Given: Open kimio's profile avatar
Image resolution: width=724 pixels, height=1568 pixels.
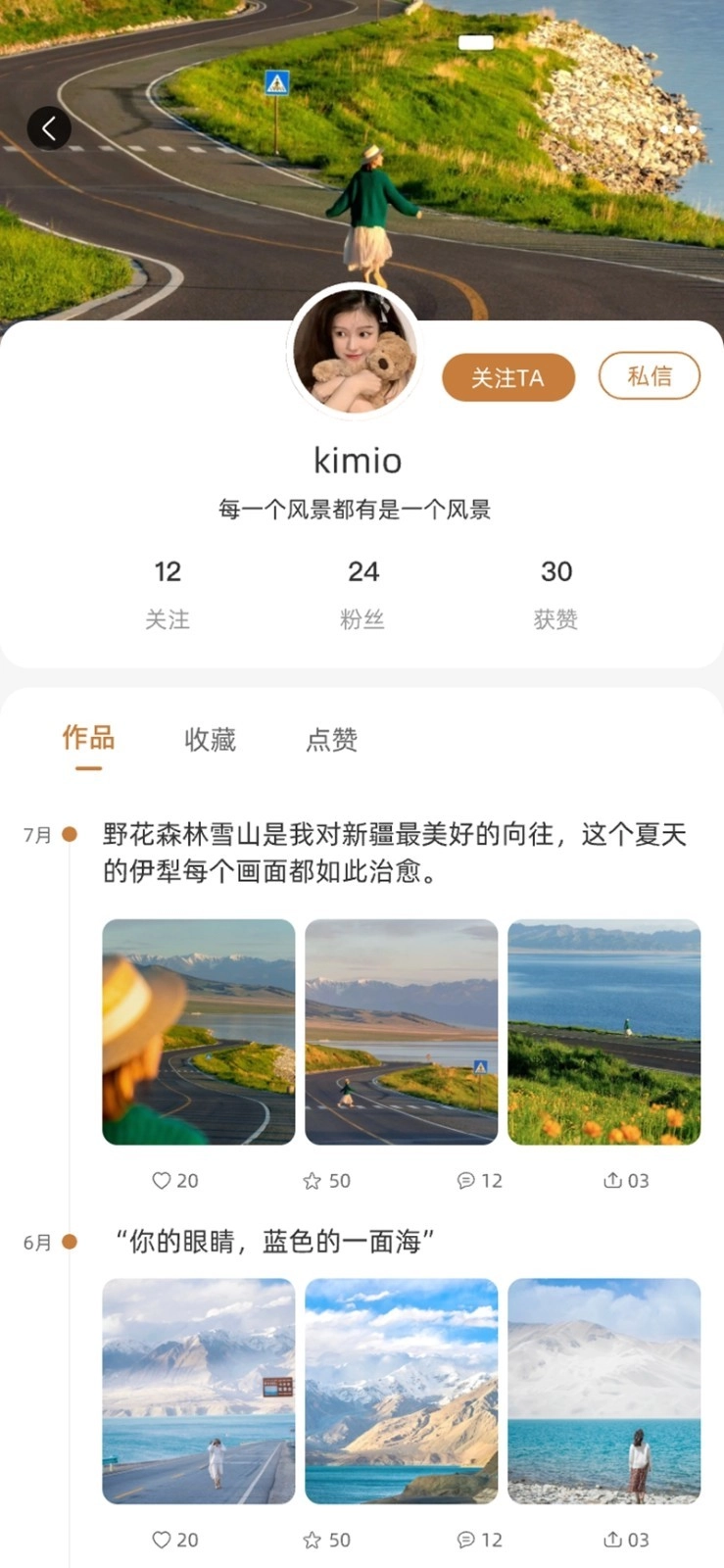Looking at the screenshot, I should coord(357,349).
